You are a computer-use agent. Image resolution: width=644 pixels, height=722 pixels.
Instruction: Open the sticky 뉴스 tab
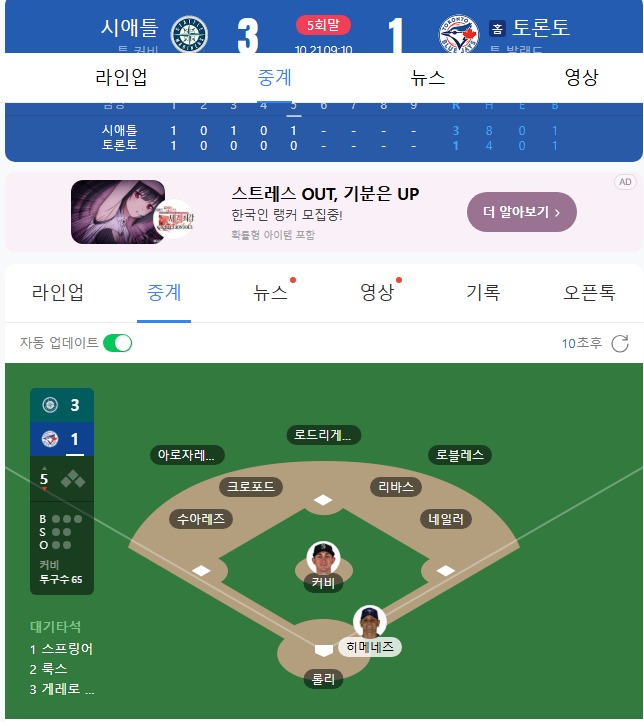coord(428,78)
